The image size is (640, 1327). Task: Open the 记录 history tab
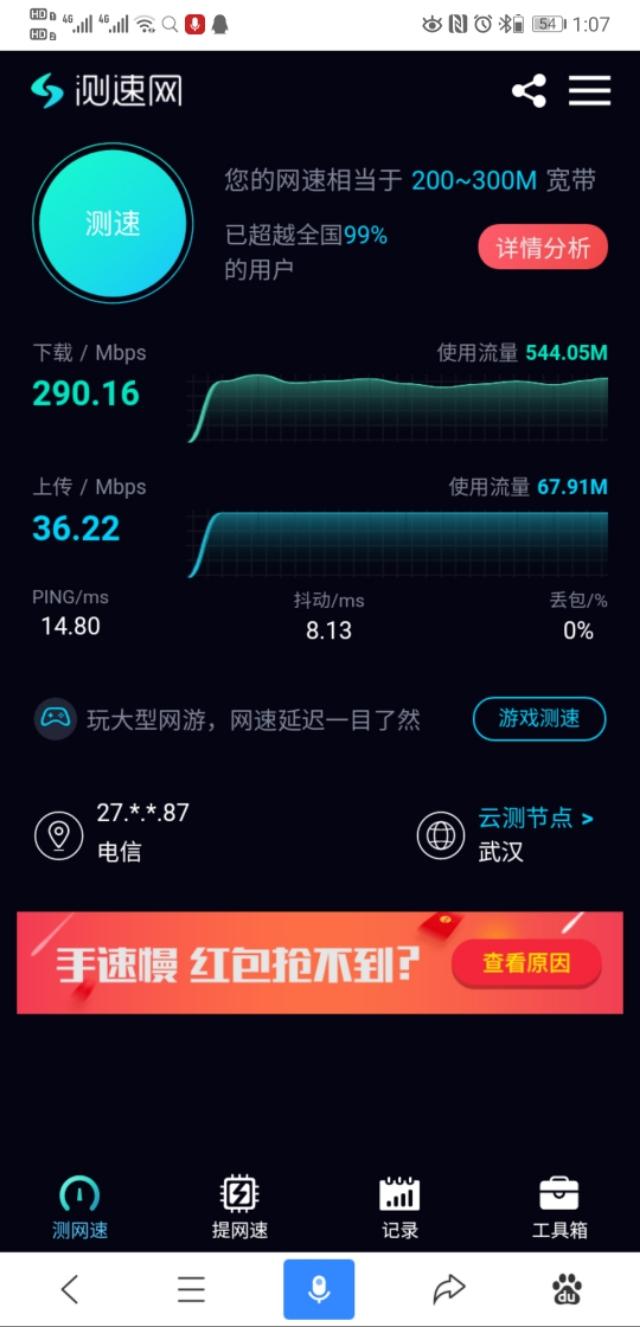click(400, 1207)
